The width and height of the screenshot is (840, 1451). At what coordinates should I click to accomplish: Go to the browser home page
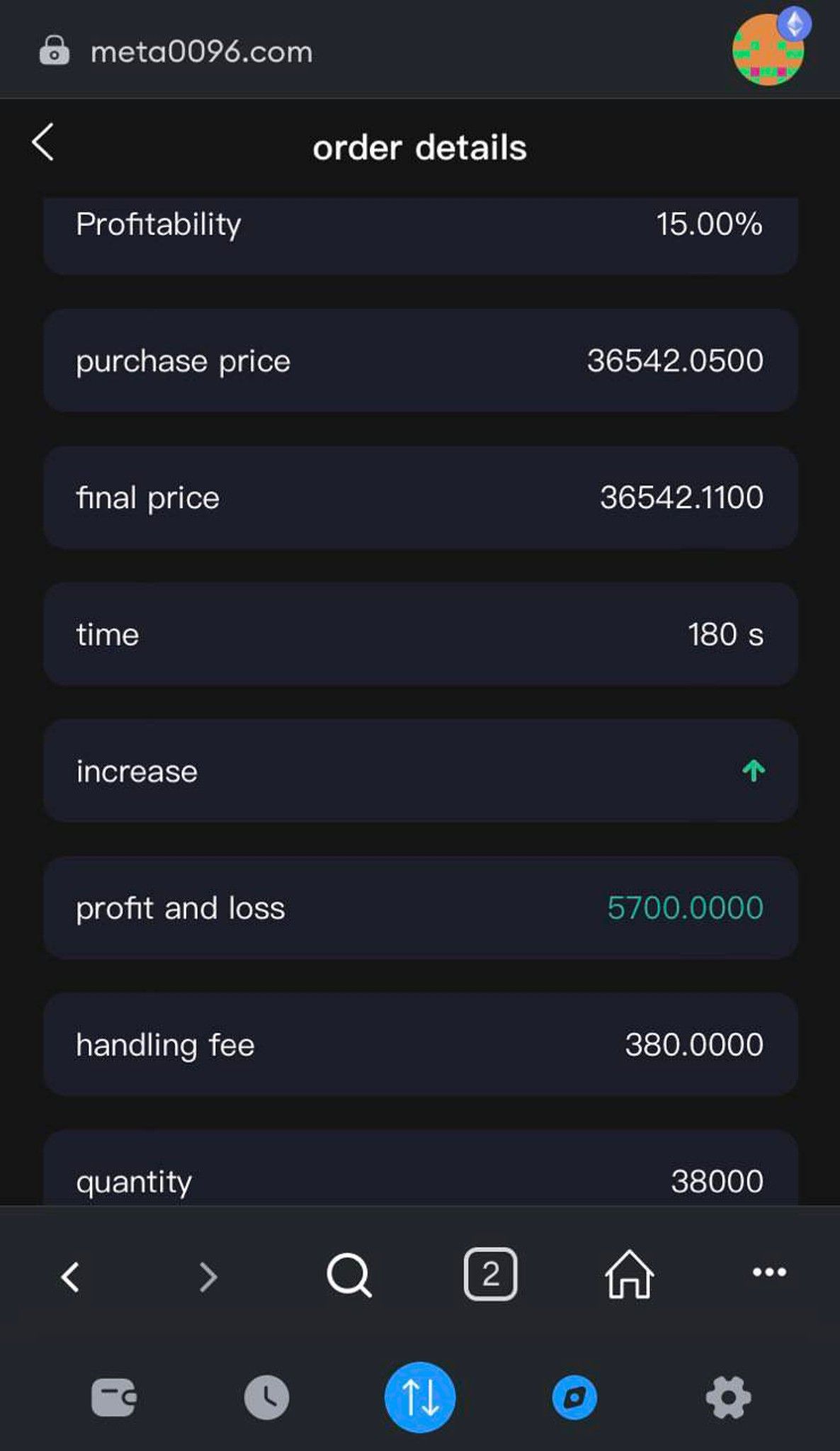point(629,1274)
